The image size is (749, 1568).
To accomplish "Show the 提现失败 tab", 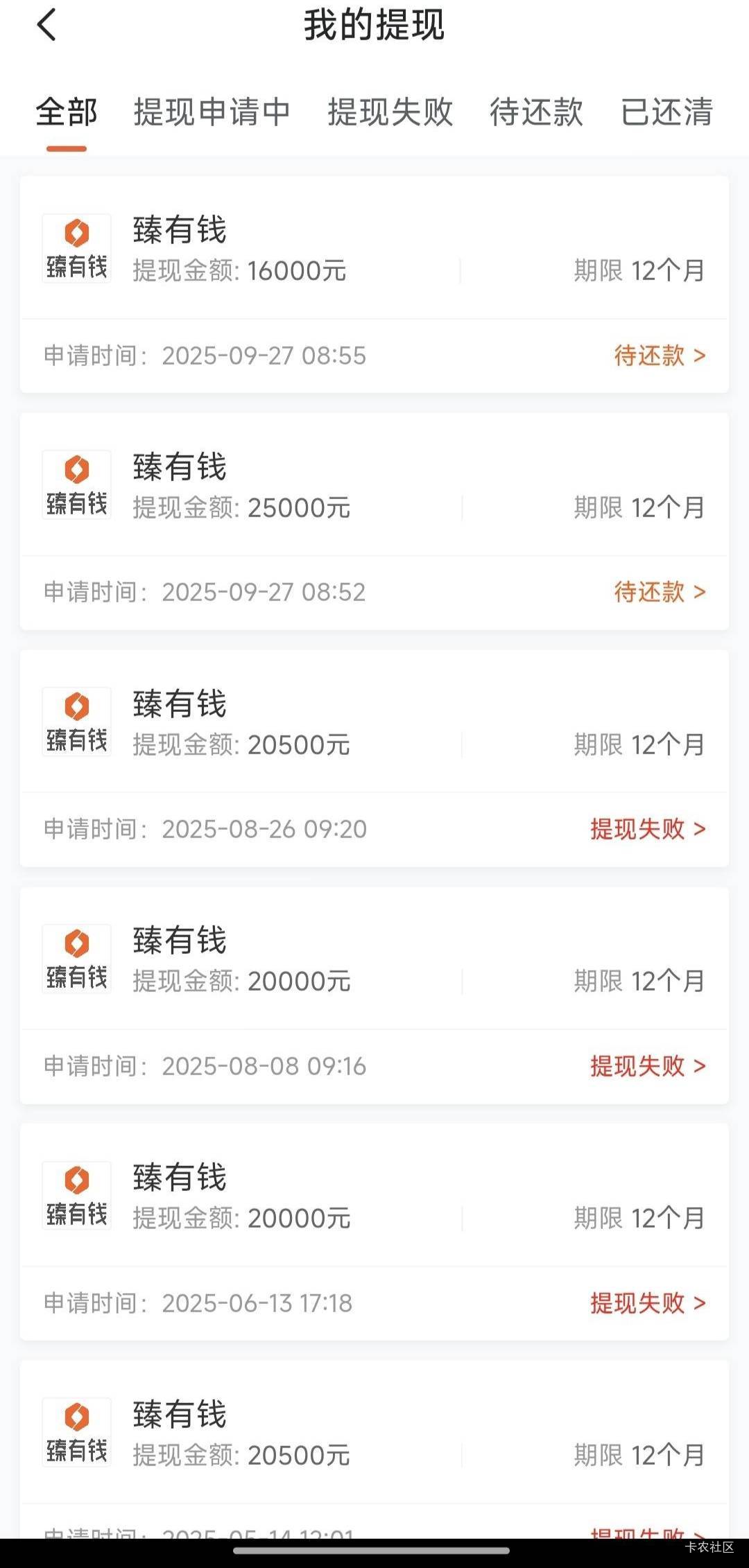I will pos(390,113).
